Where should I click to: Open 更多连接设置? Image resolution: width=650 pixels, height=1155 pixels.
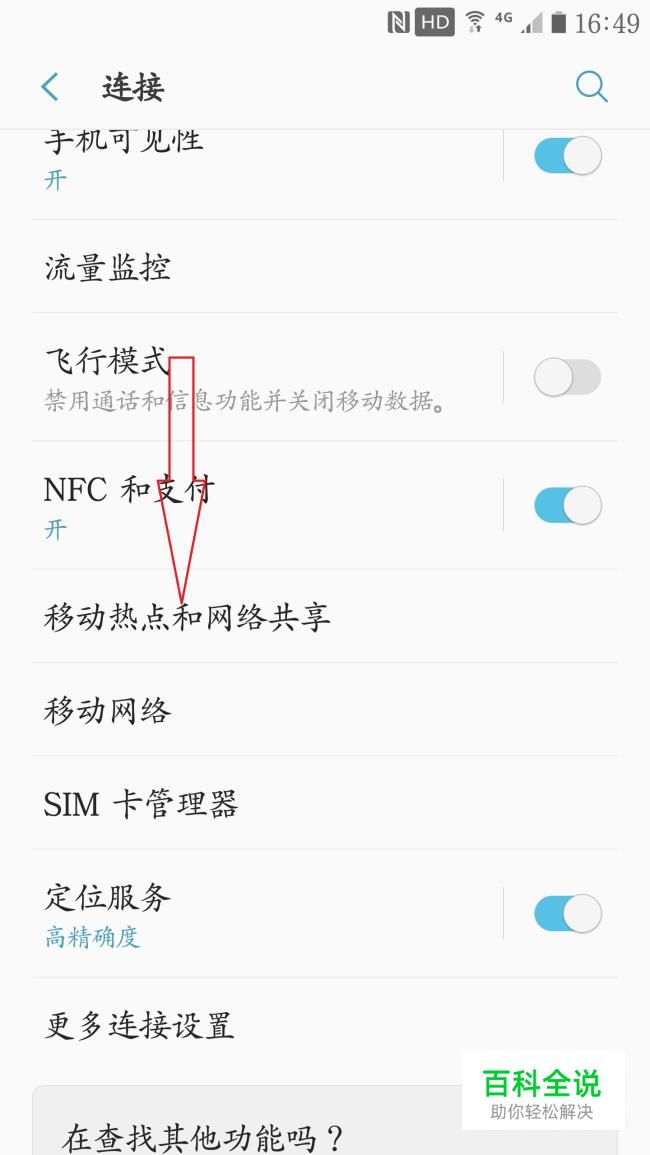(x=324, y=1025)
